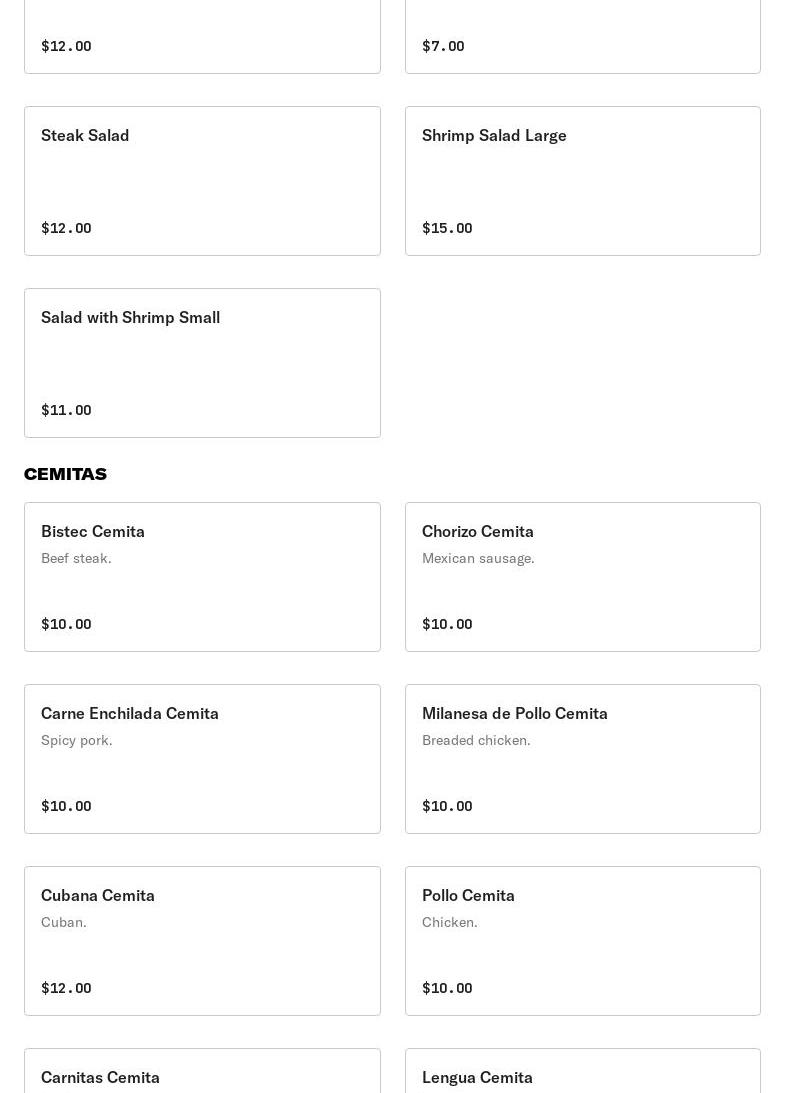Open the Pollo Cemita card
The image size is (785, 1093).
pos(582,941)
